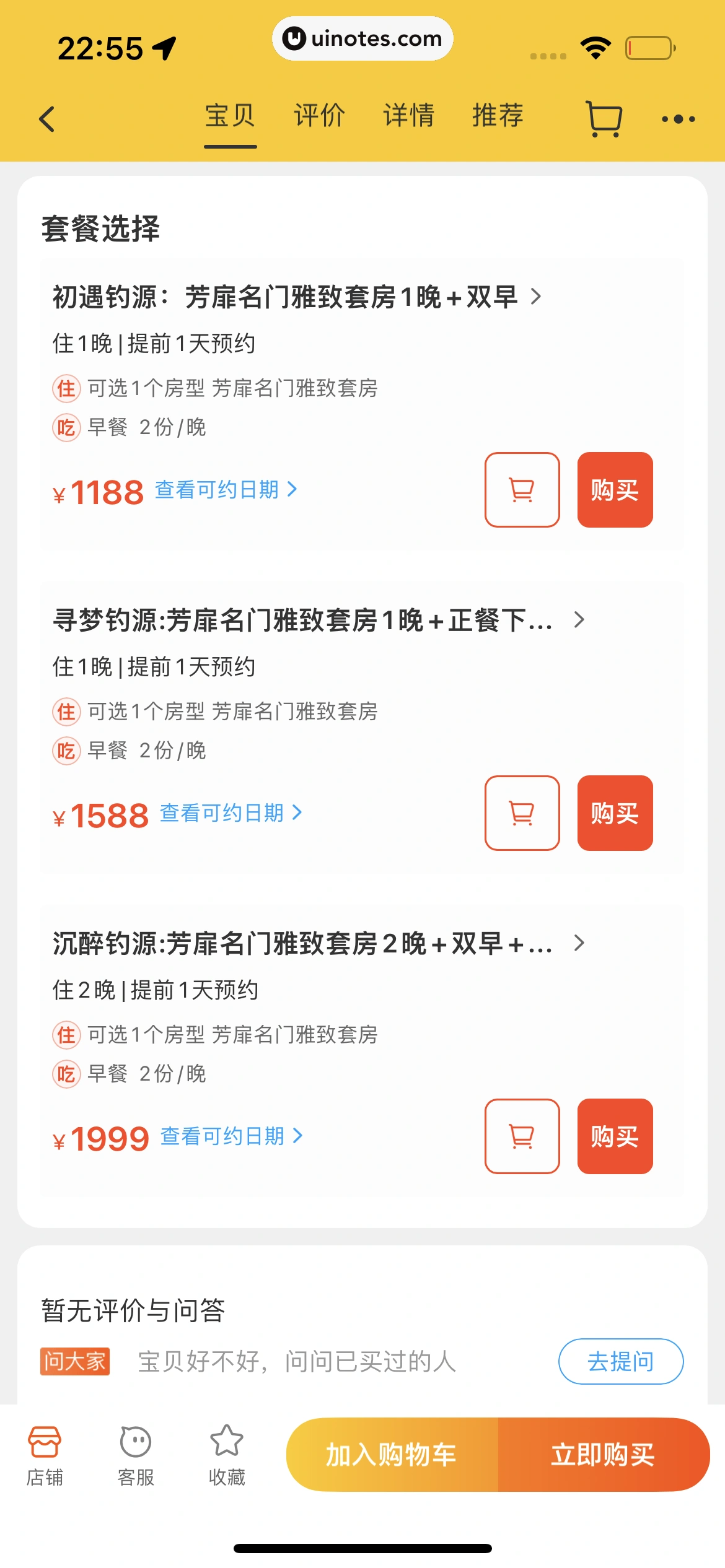Buy the ¥1999 沉醉钧源 package
This screenshot has height=1568, width=725.
(615, 1136)
